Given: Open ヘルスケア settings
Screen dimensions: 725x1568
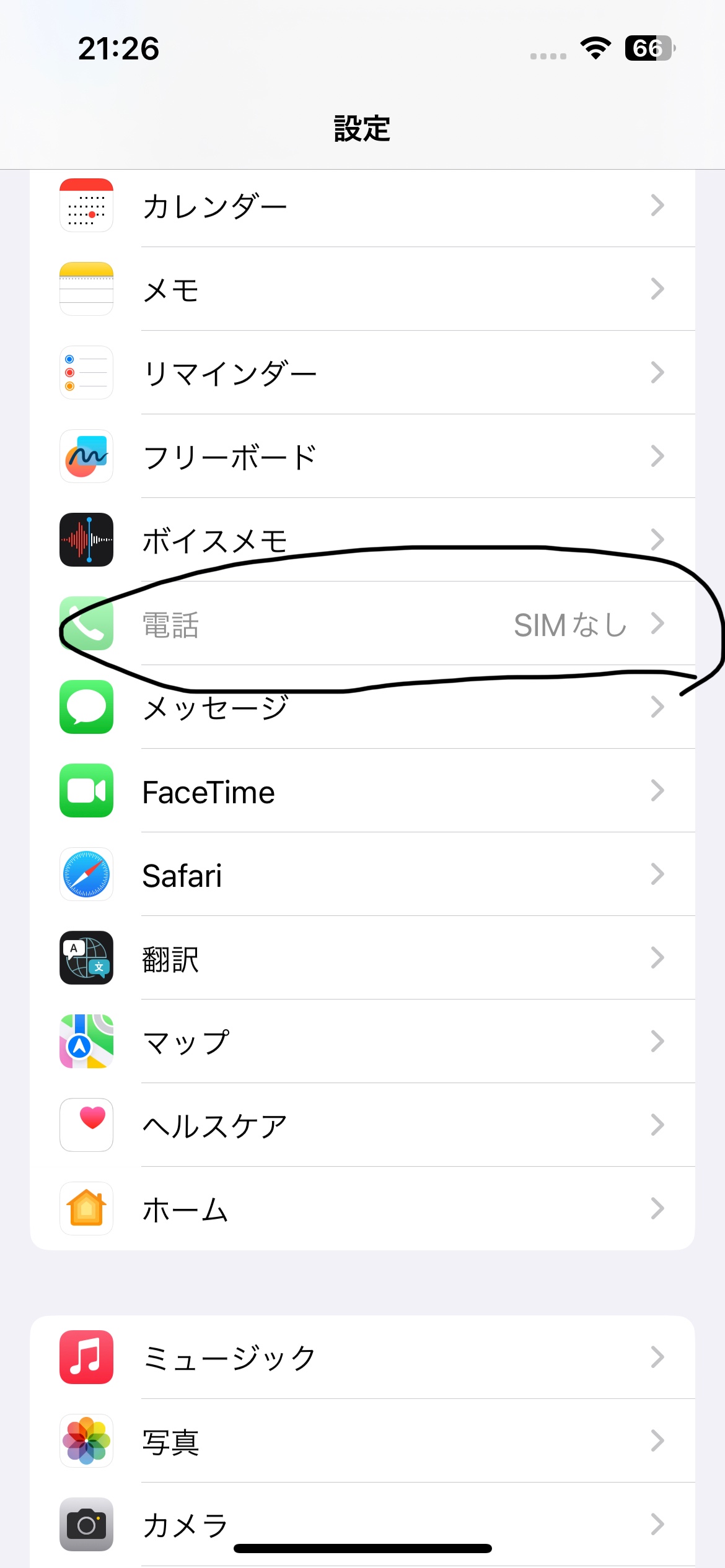Looking at the screenshot, I should pos(362,1125).
